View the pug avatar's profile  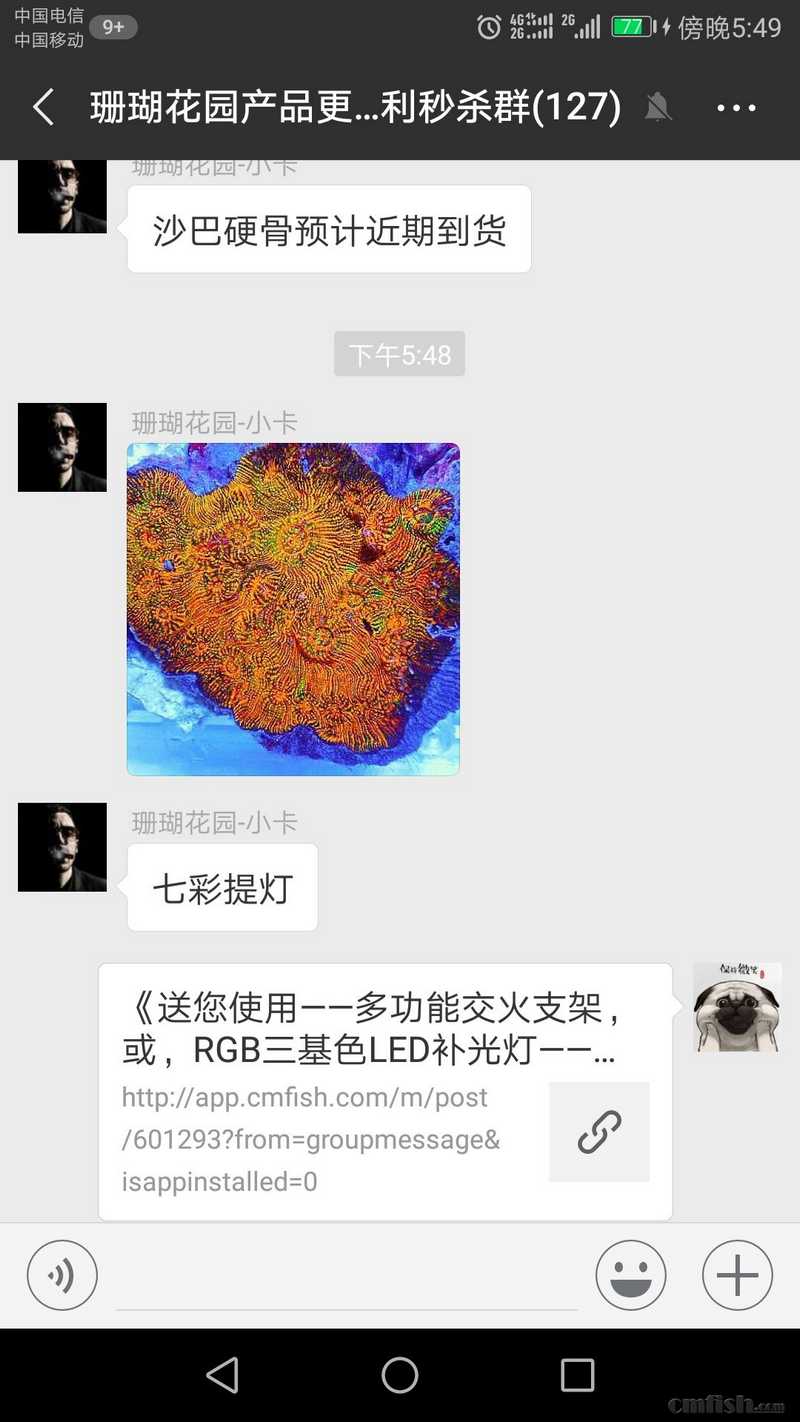[737, 1007]
